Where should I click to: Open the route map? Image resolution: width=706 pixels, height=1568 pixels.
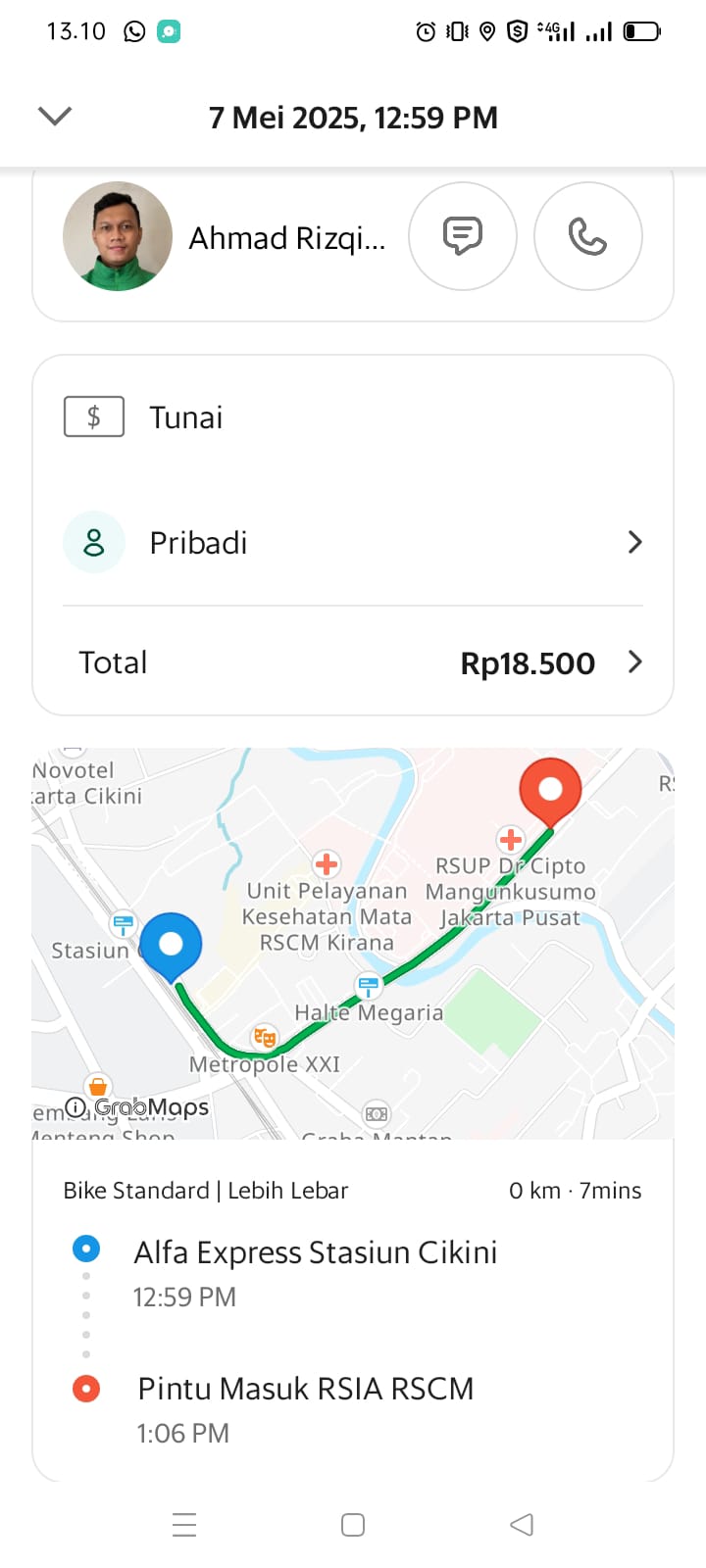tap(353, 943)
